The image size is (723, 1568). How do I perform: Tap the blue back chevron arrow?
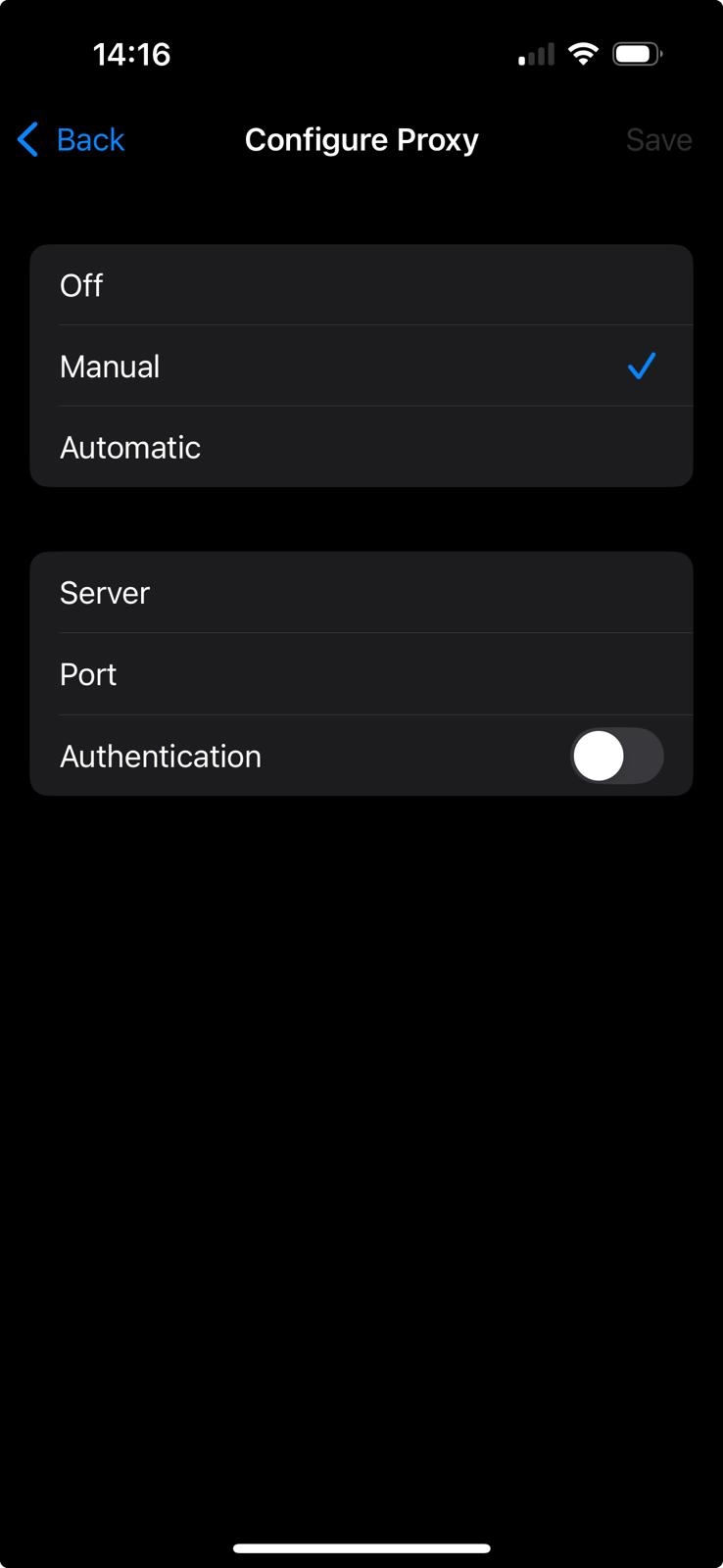(28, 140)
